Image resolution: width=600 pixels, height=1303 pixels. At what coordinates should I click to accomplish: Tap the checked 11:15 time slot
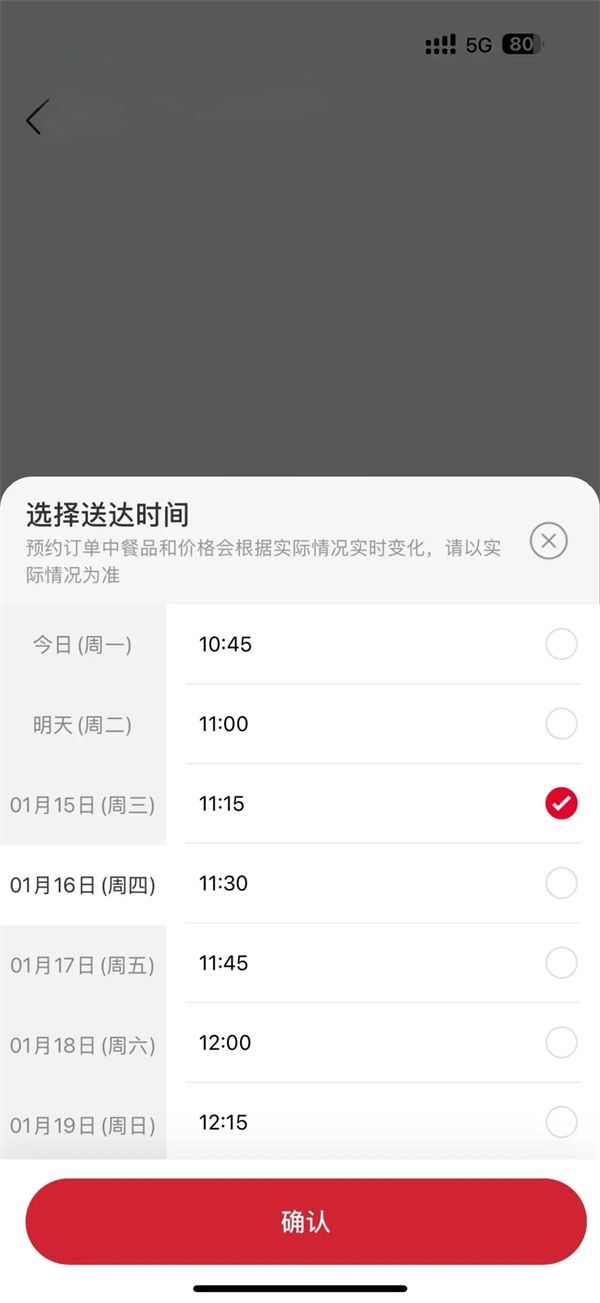pyautogui.click(x=383, y=803)
